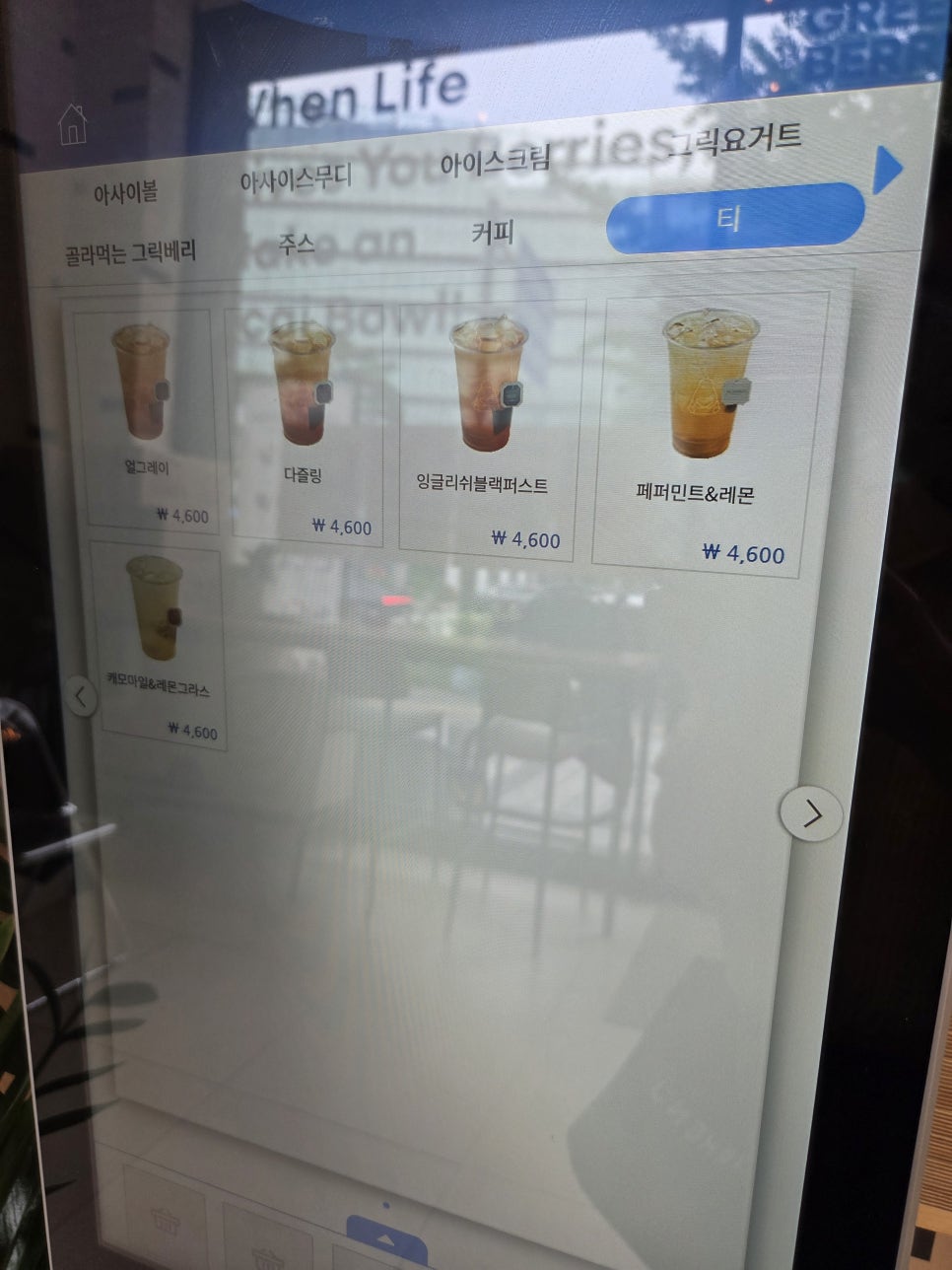Open the 커피 category

(493, 233)
